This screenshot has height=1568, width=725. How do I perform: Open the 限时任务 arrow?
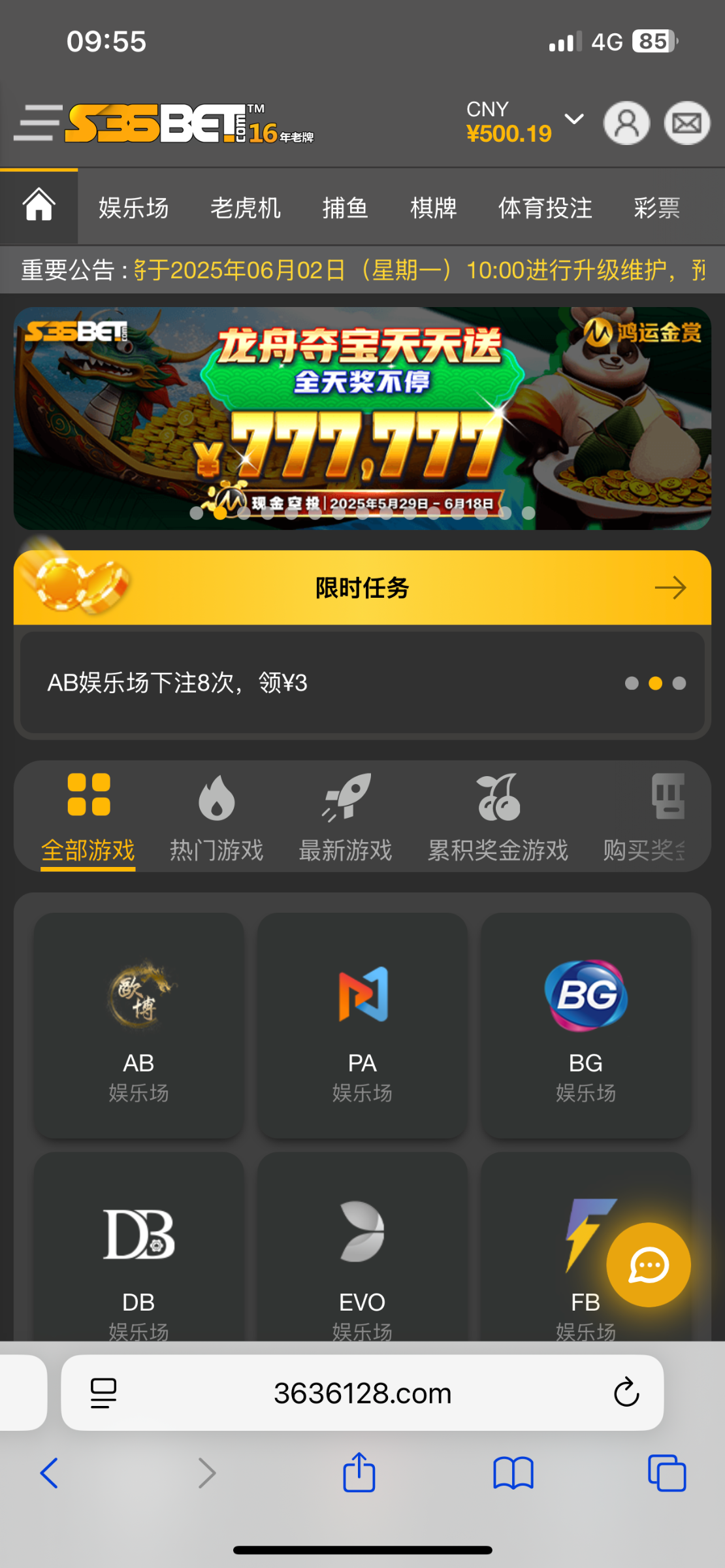coord(670,588)
